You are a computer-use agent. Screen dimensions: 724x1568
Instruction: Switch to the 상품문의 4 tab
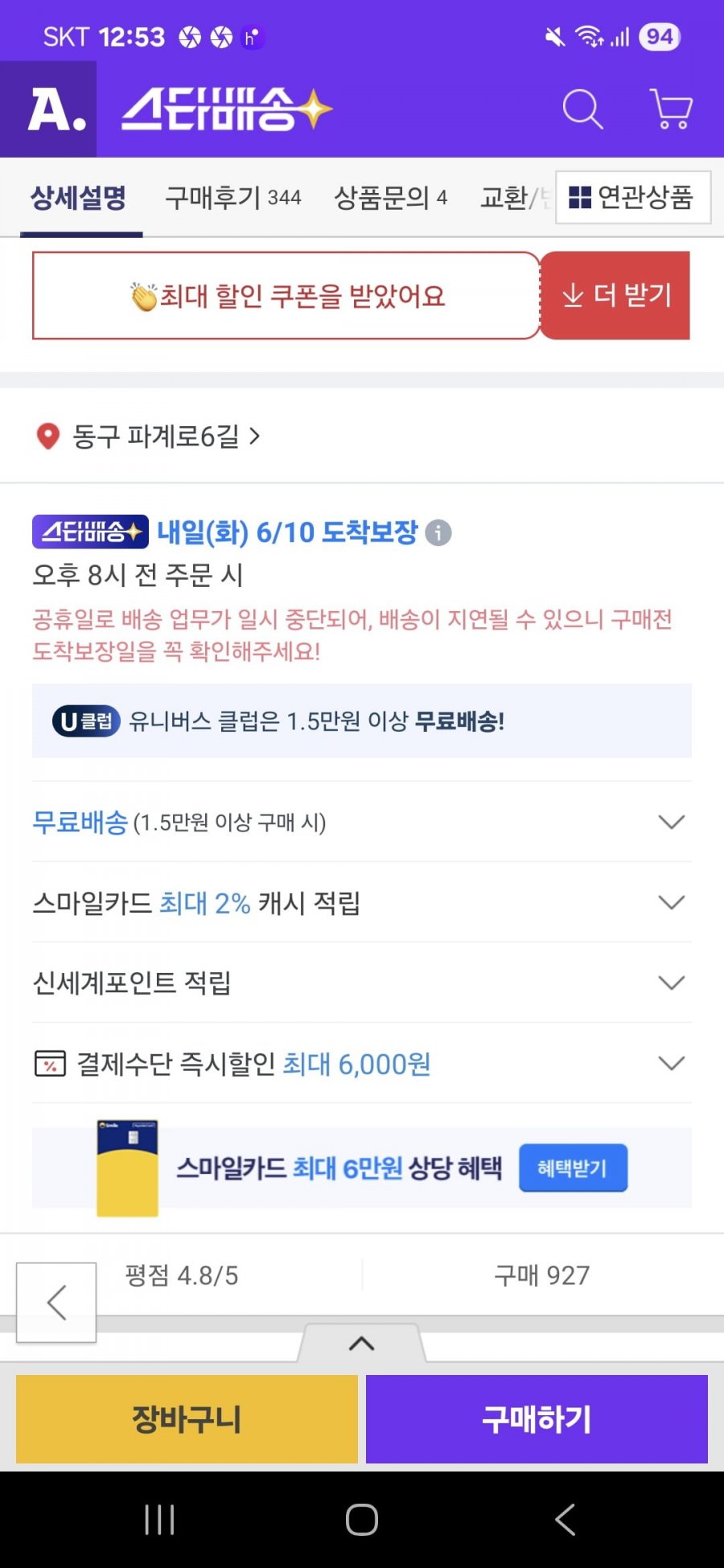point(390,197)
